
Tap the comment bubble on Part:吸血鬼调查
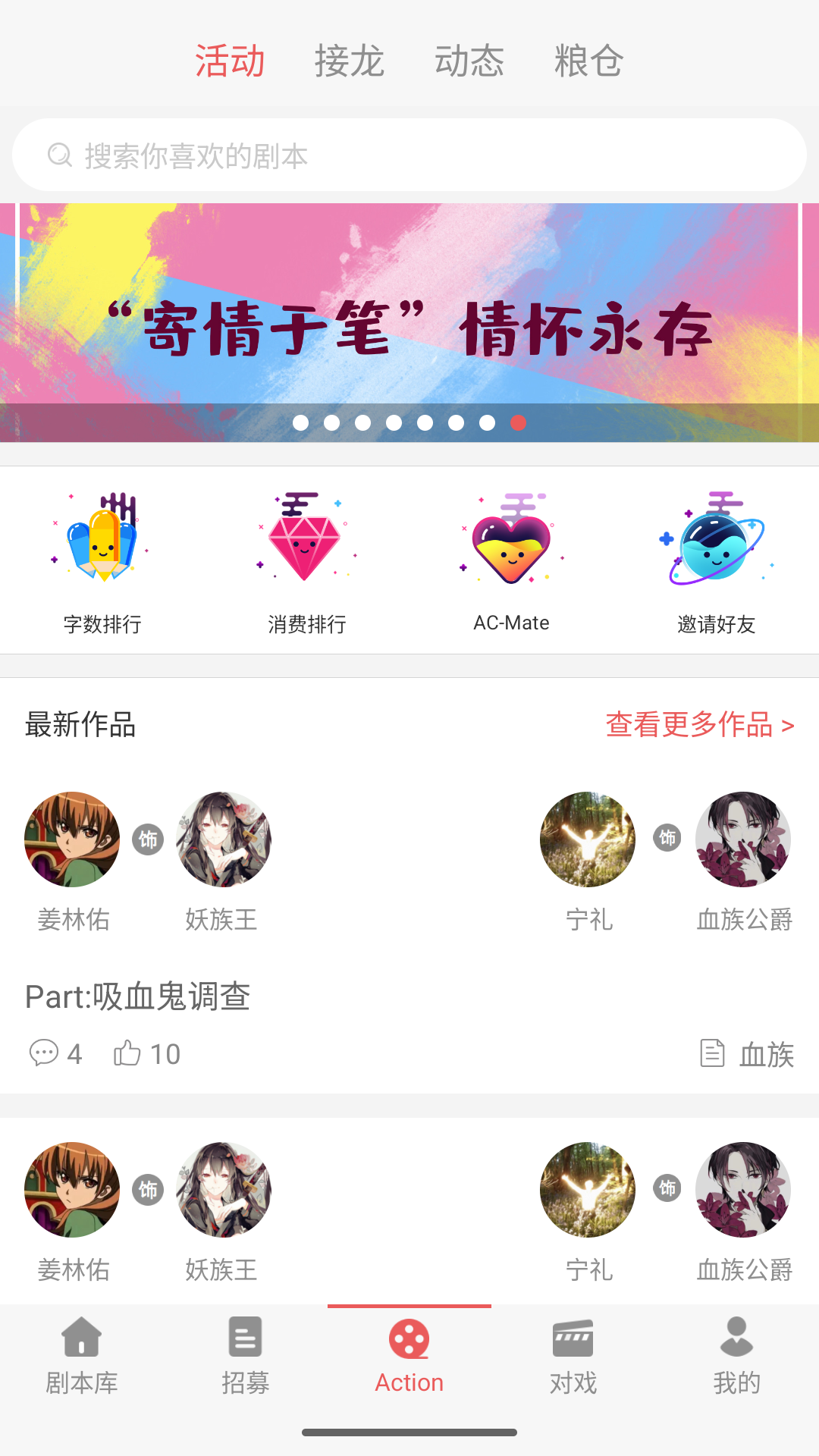tap(44, 1053)
